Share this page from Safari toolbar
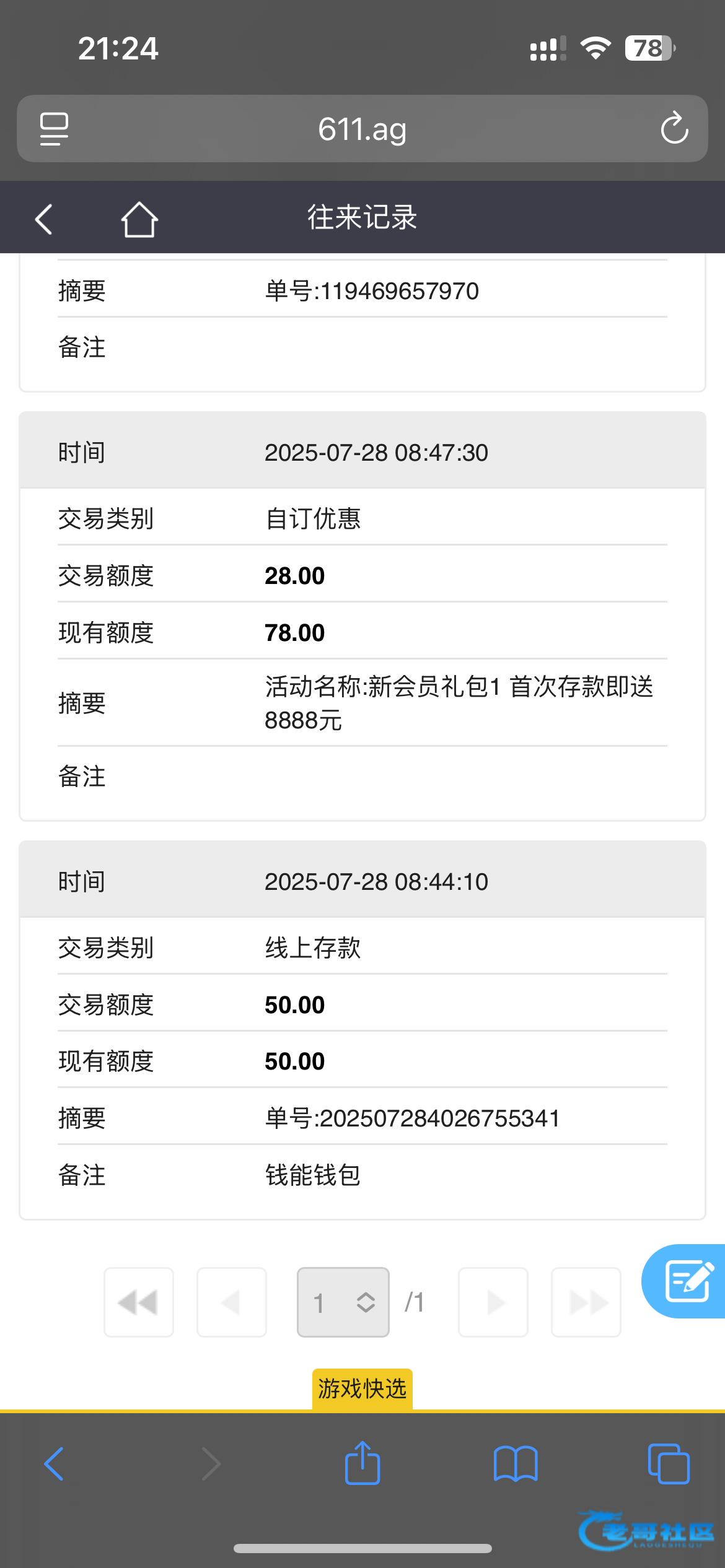This screenshot has width=725, height=1568. 362,1463
